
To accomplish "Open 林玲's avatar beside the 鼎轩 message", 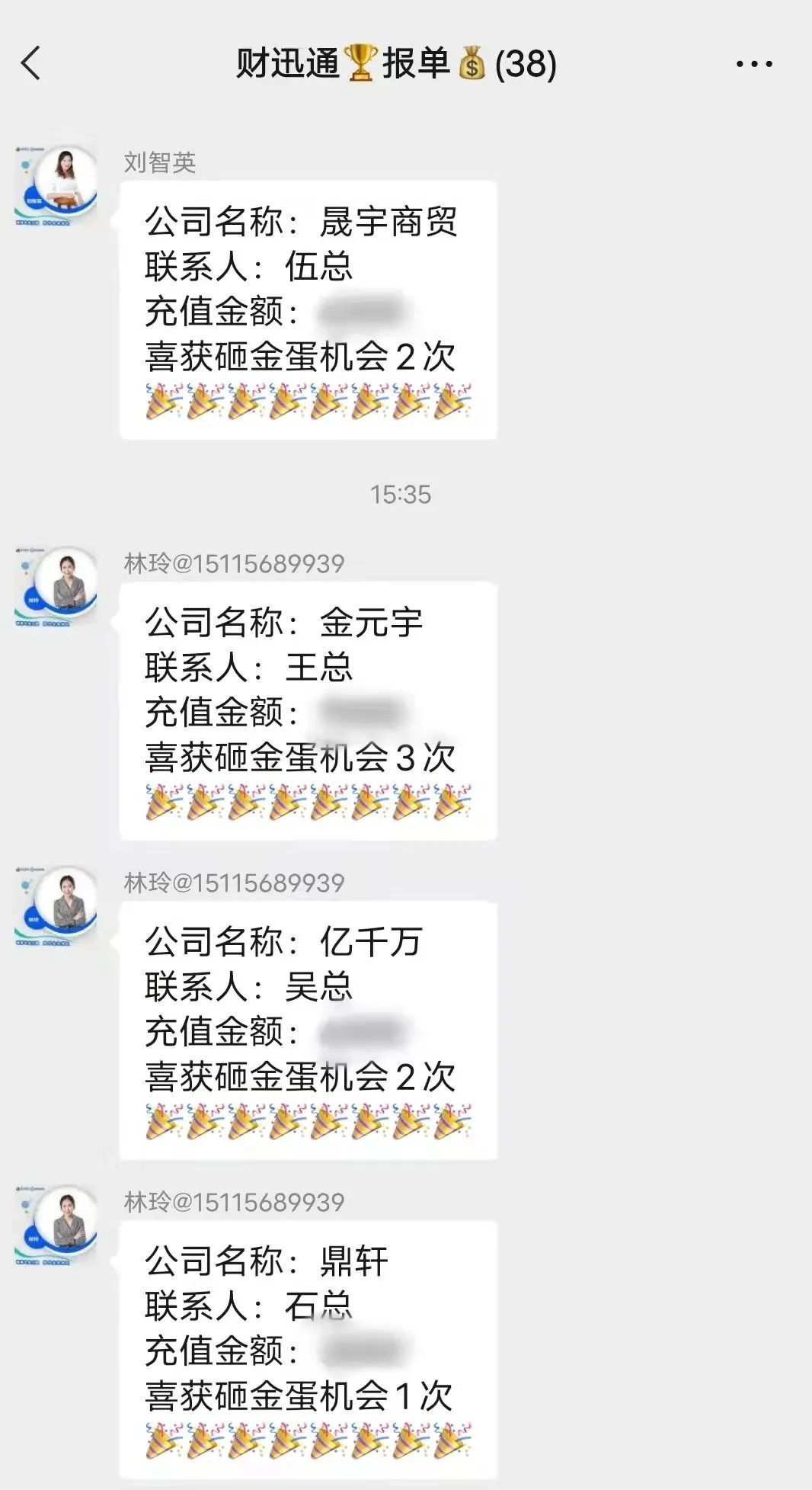I will pos(56,1225).
